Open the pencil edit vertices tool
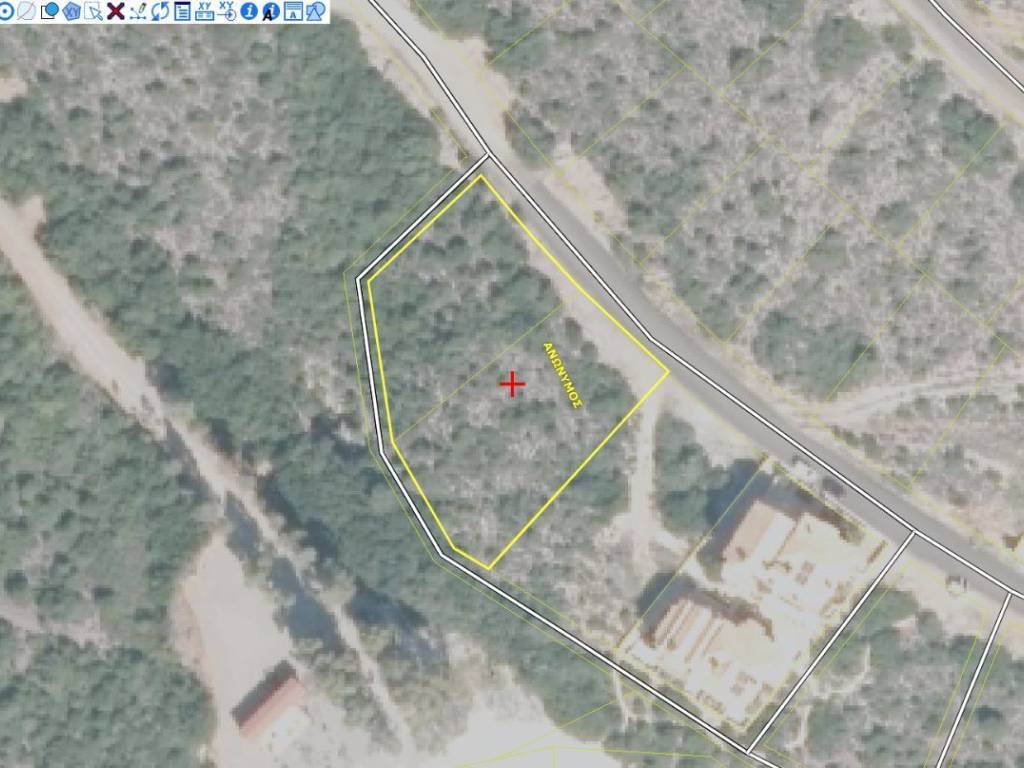 [138, 11]
